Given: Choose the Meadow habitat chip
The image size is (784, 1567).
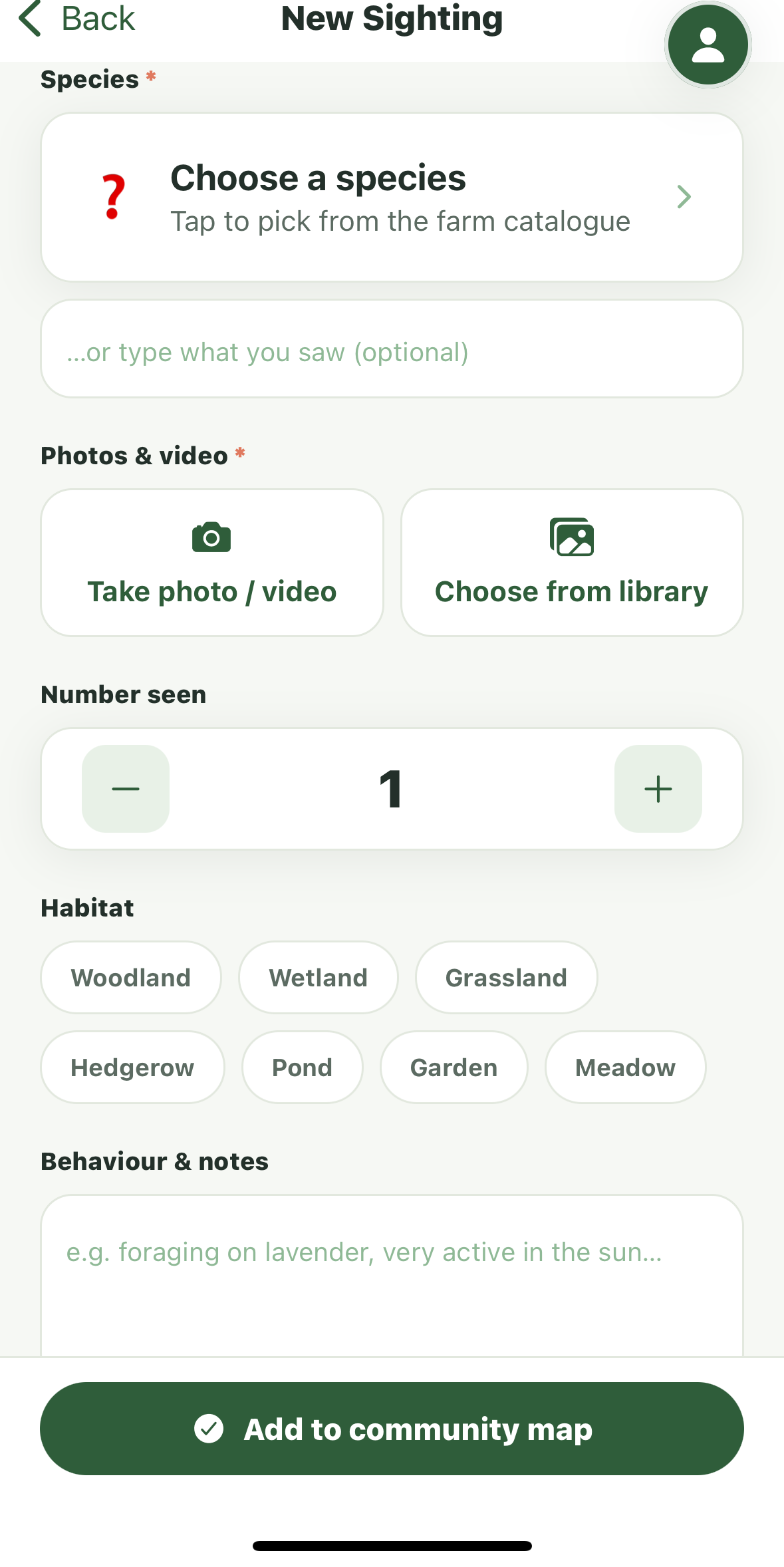Looking at the screenshot, I should tap(626, 1068).
